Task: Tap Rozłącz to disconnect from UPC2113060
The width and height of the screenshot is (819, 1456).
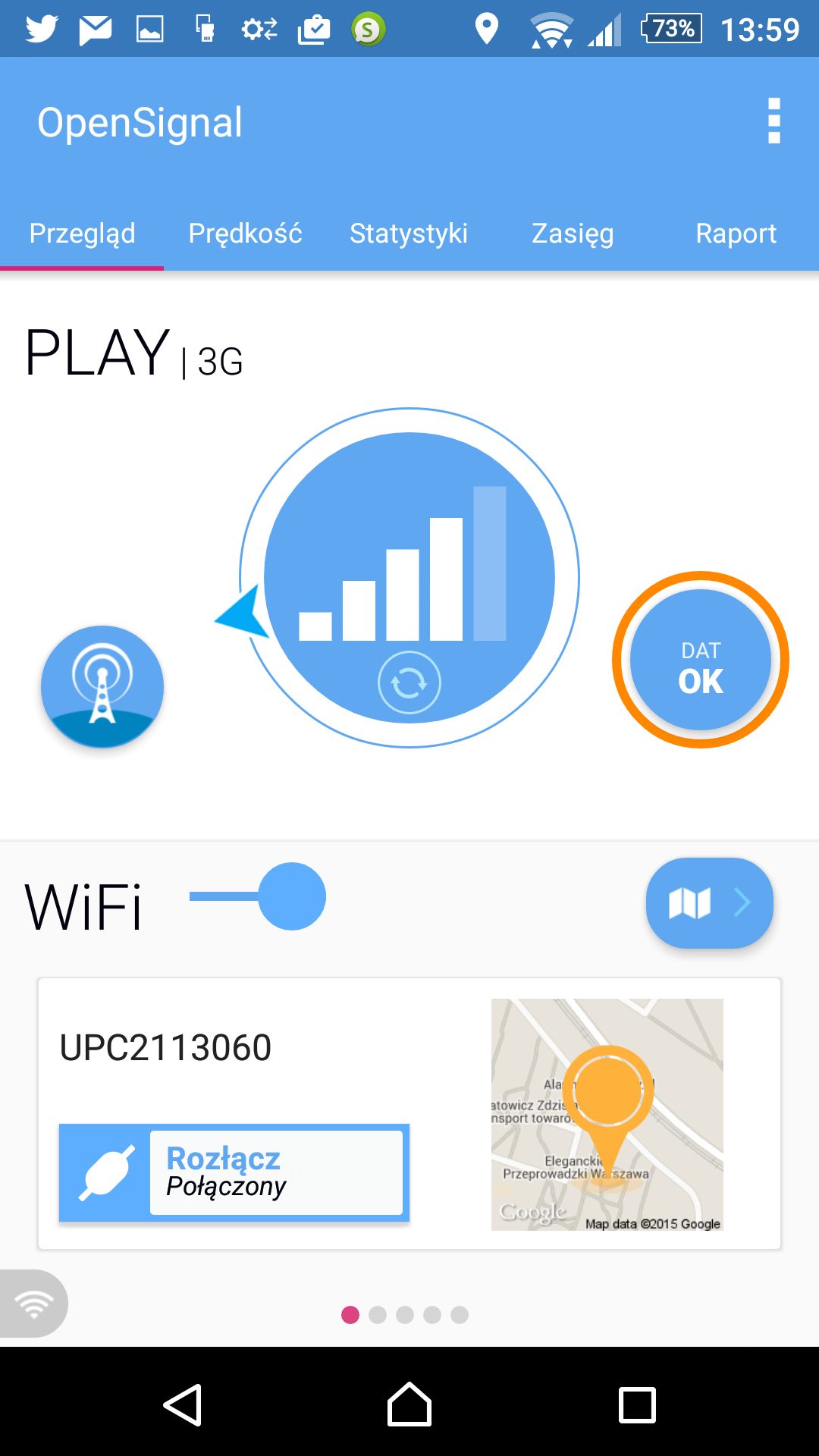Action: pyautogui.click(x=234, y=1172)
